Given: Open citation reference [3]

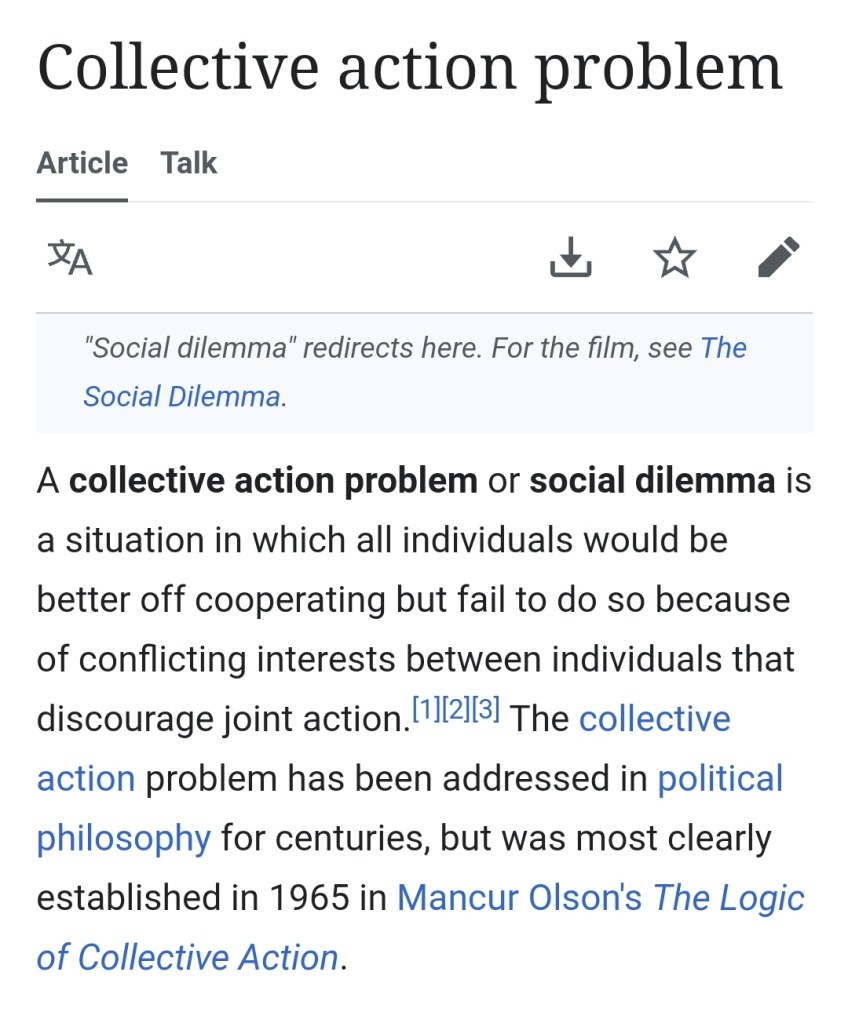Looking at the screenshot, I should [485, 711].
